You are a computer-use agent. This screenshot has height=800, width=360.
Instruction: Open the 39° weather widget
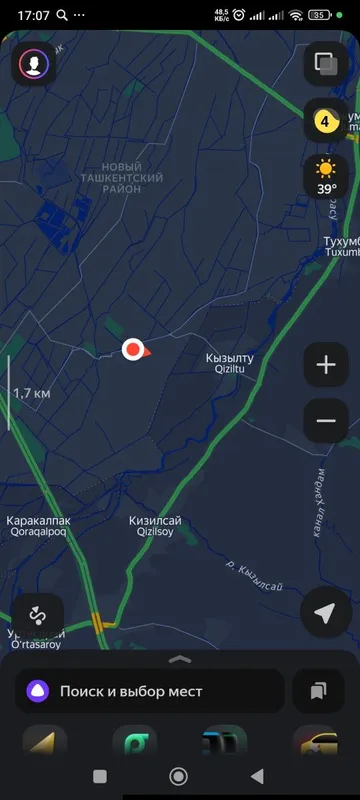326,177
